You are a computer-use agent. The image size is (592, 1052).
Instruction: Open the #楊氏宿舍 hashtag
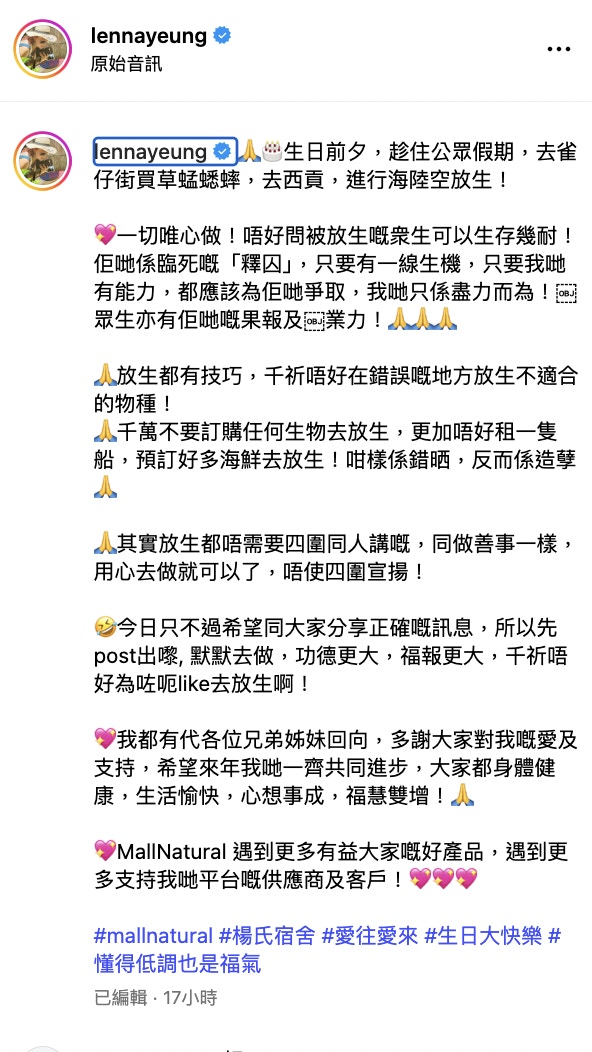(267, 936)
